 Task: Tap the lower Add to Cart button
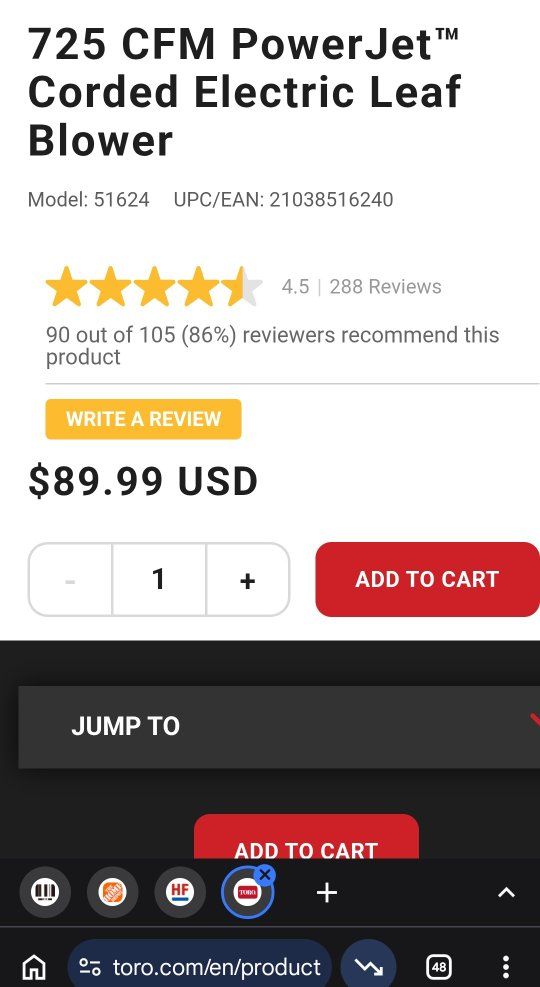tap(306, 837)
